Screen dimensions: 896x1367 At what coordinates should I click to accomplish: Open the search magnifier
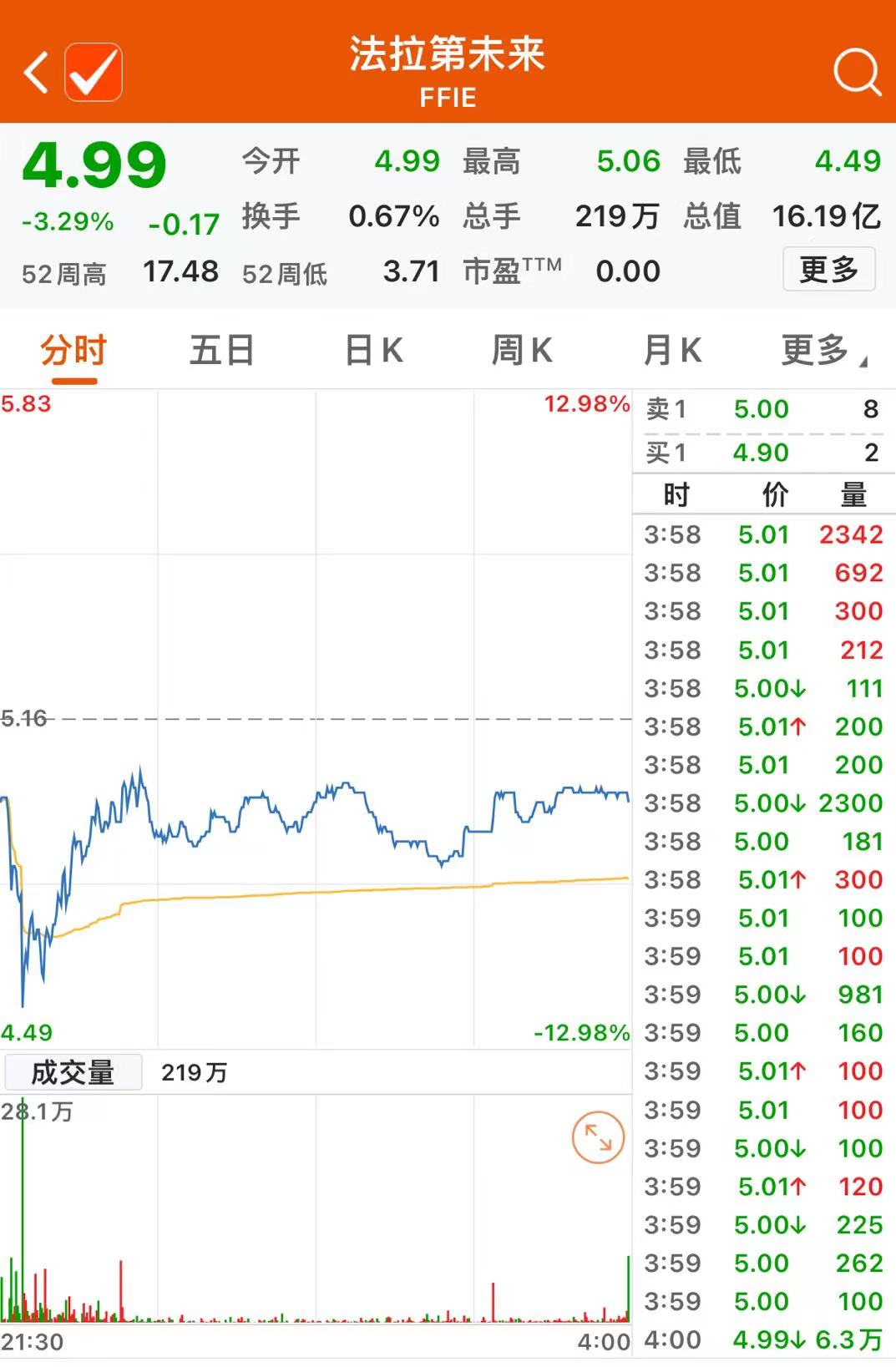857,73
